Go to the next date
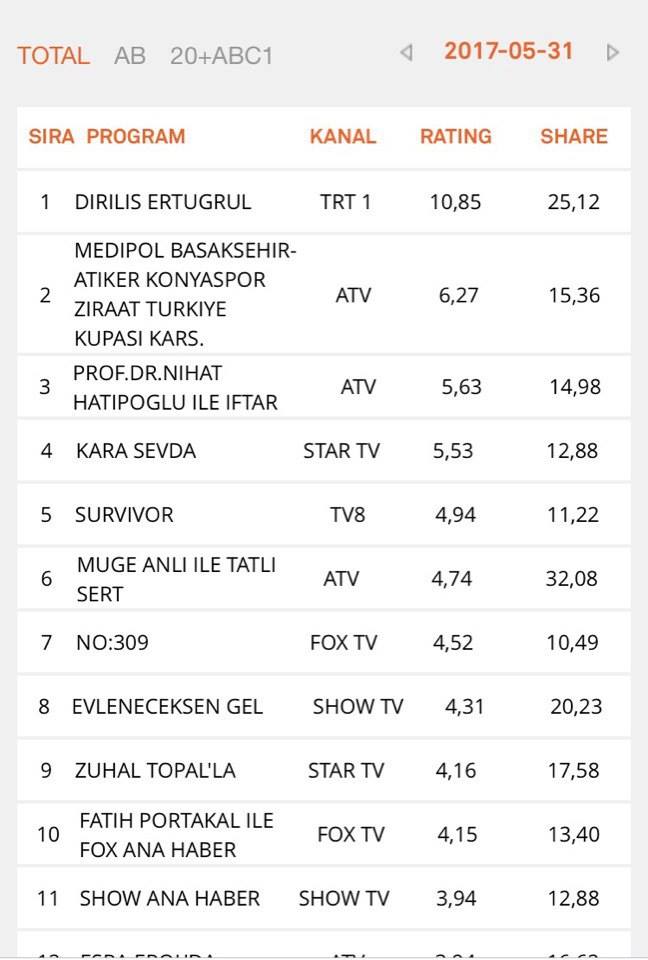The image size is (648, 960). coord(612,52)
